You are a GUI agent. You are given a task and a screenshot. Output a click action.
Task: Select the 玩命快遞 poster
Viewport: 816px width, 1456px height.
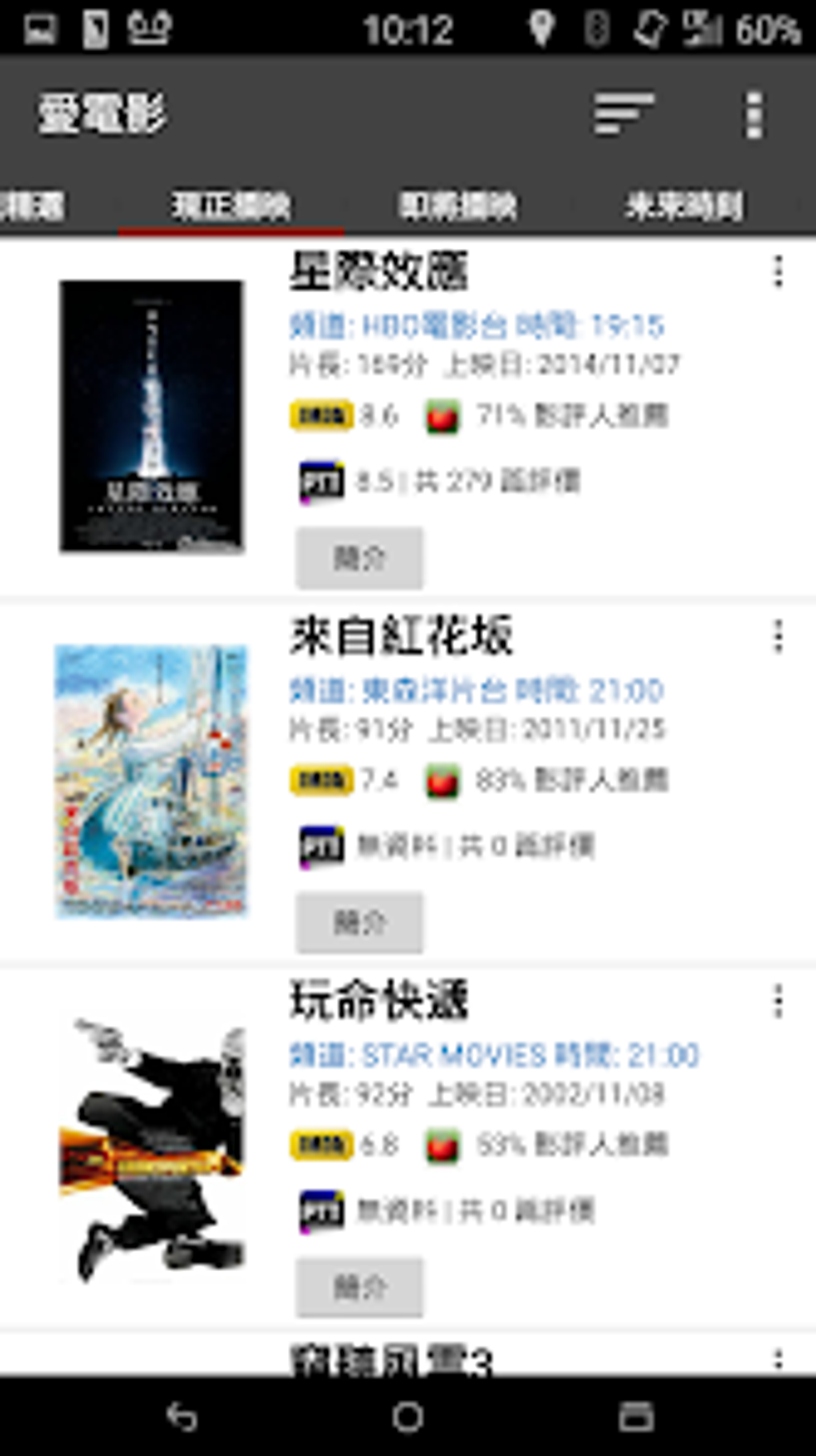click(x=152, y=1146)
